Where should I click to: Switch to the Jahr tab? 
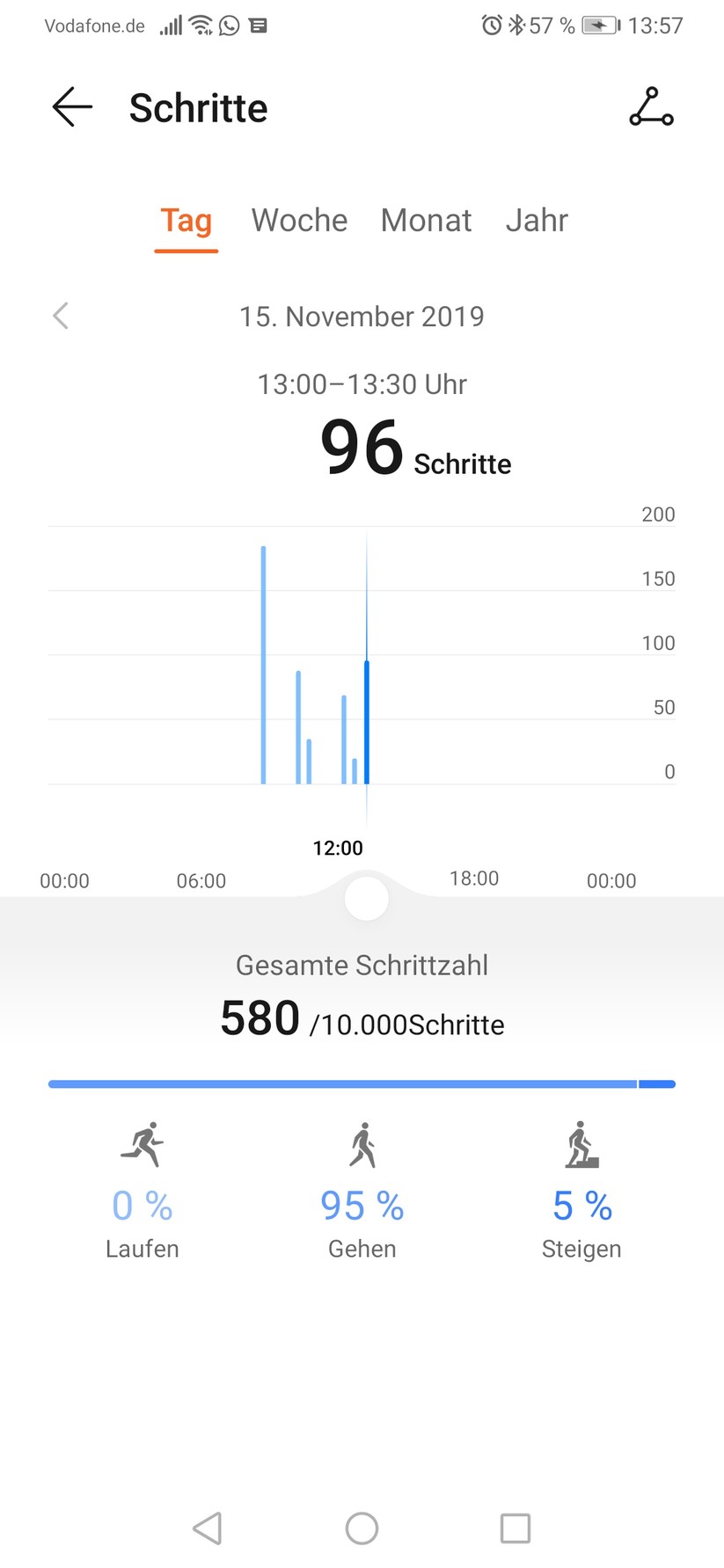(x=537, y=220)
